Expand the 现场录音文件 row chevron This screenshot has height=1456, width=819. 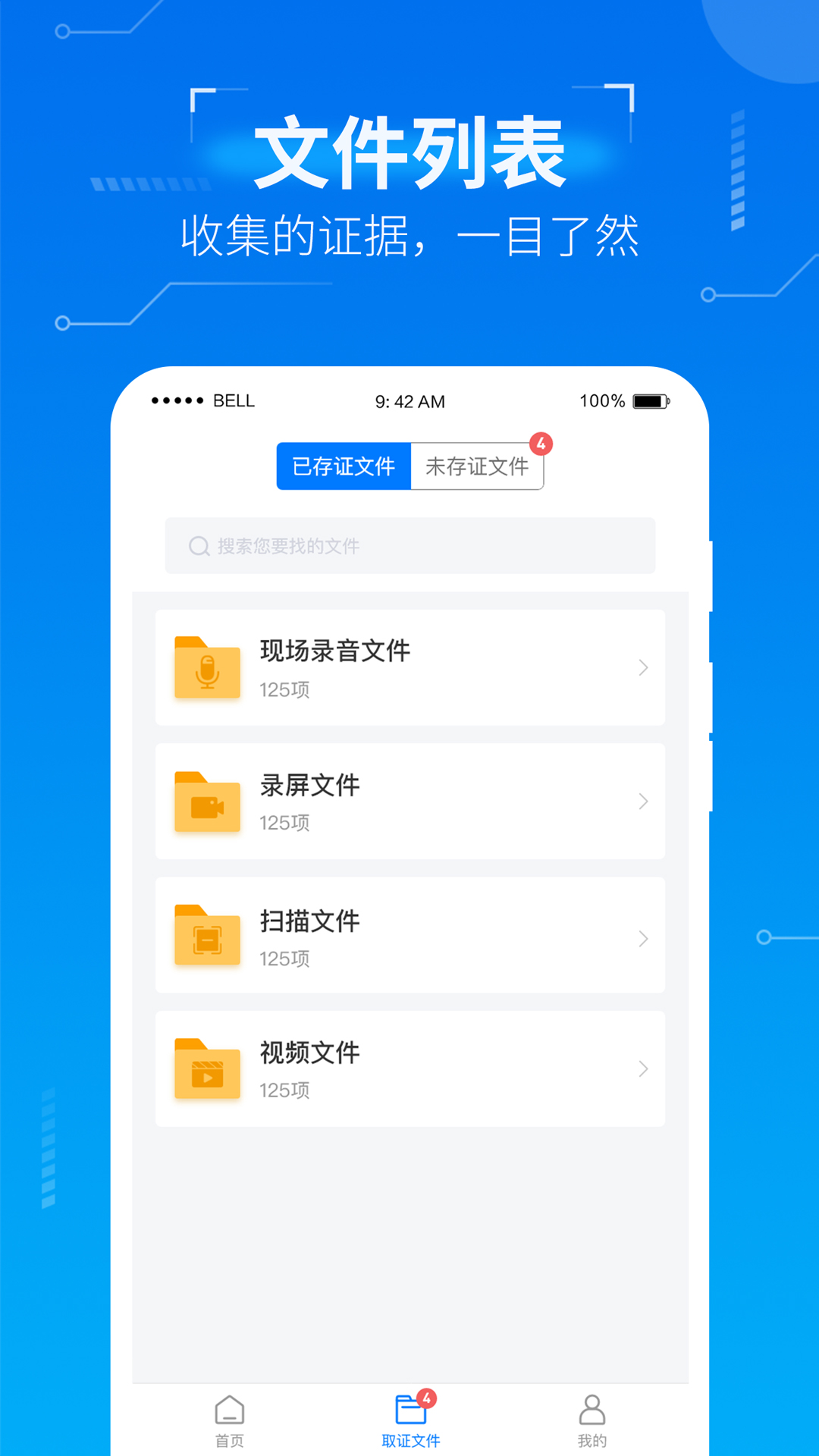point(642,668)
